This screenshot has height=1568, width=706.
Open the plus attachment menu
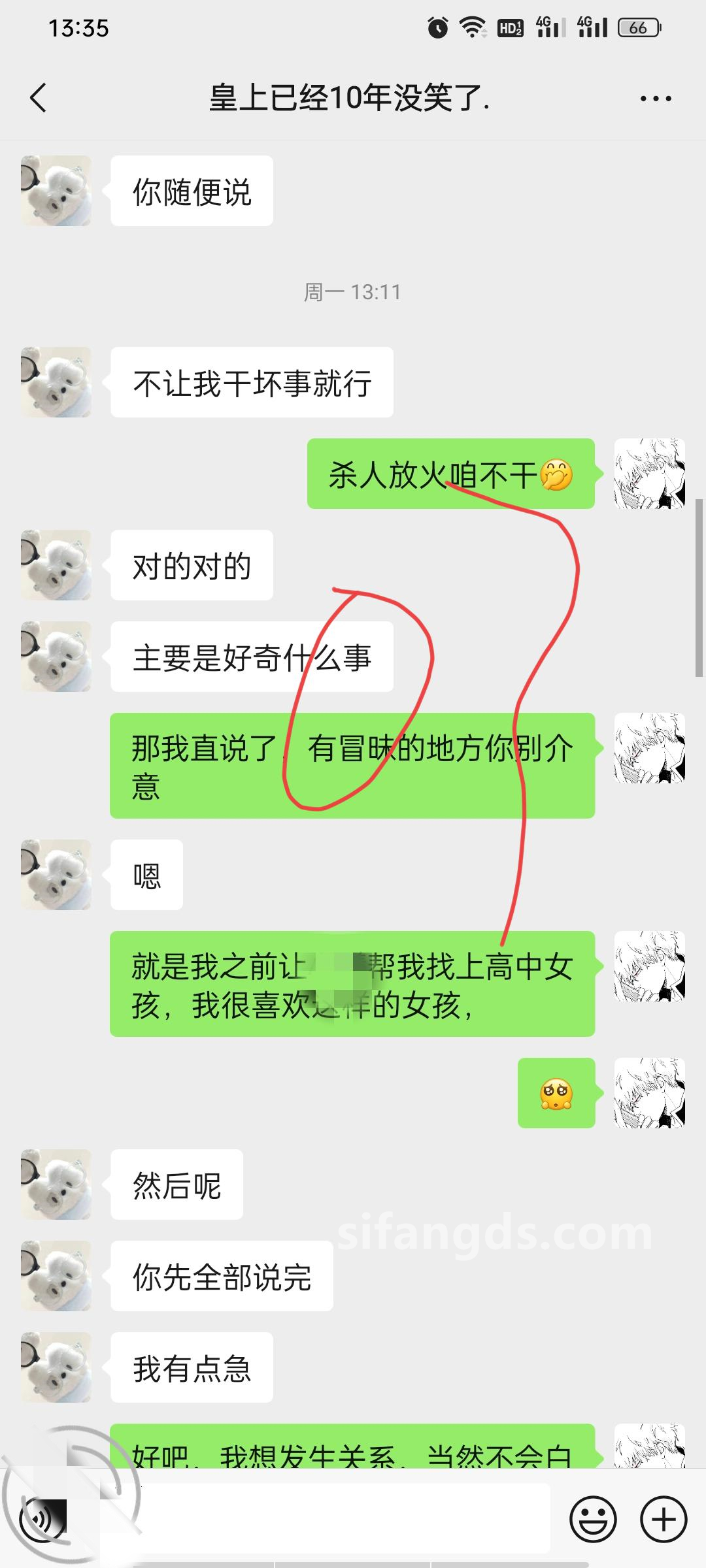pyautogui.click(x=664, y=1520)
